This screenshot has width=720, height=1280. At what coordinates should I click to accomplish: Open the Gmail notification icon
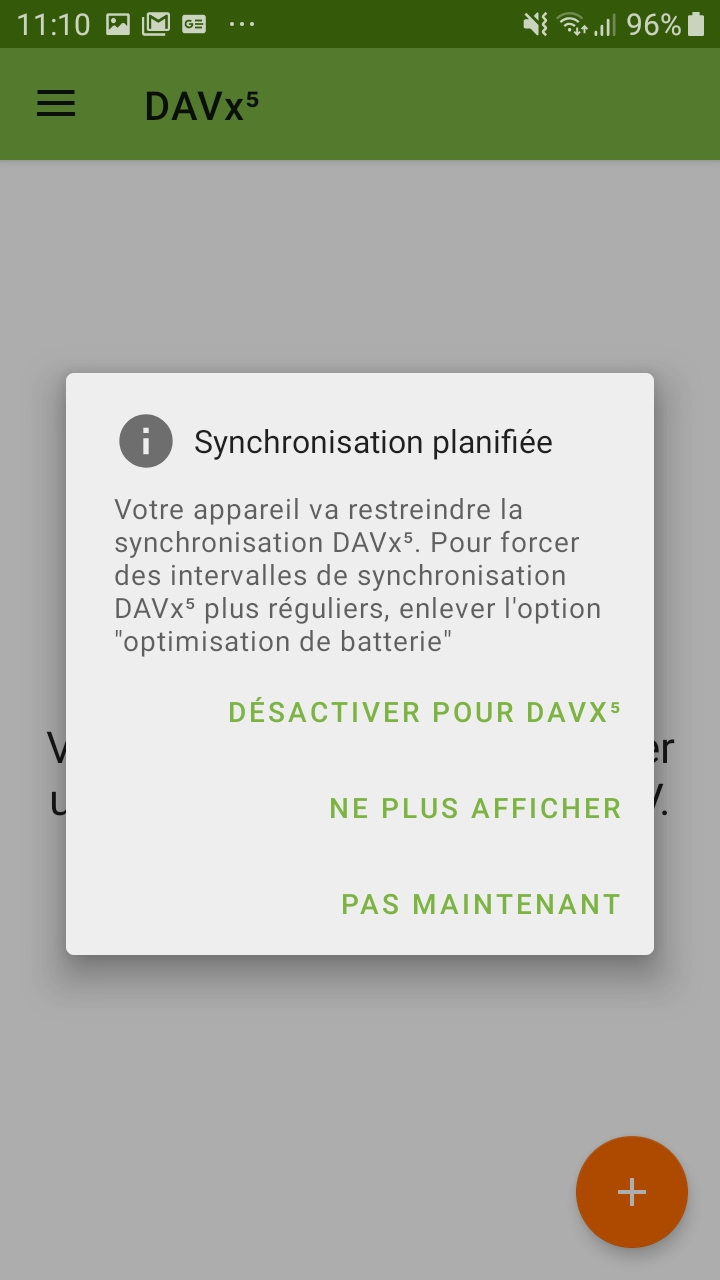coord(156,22)
